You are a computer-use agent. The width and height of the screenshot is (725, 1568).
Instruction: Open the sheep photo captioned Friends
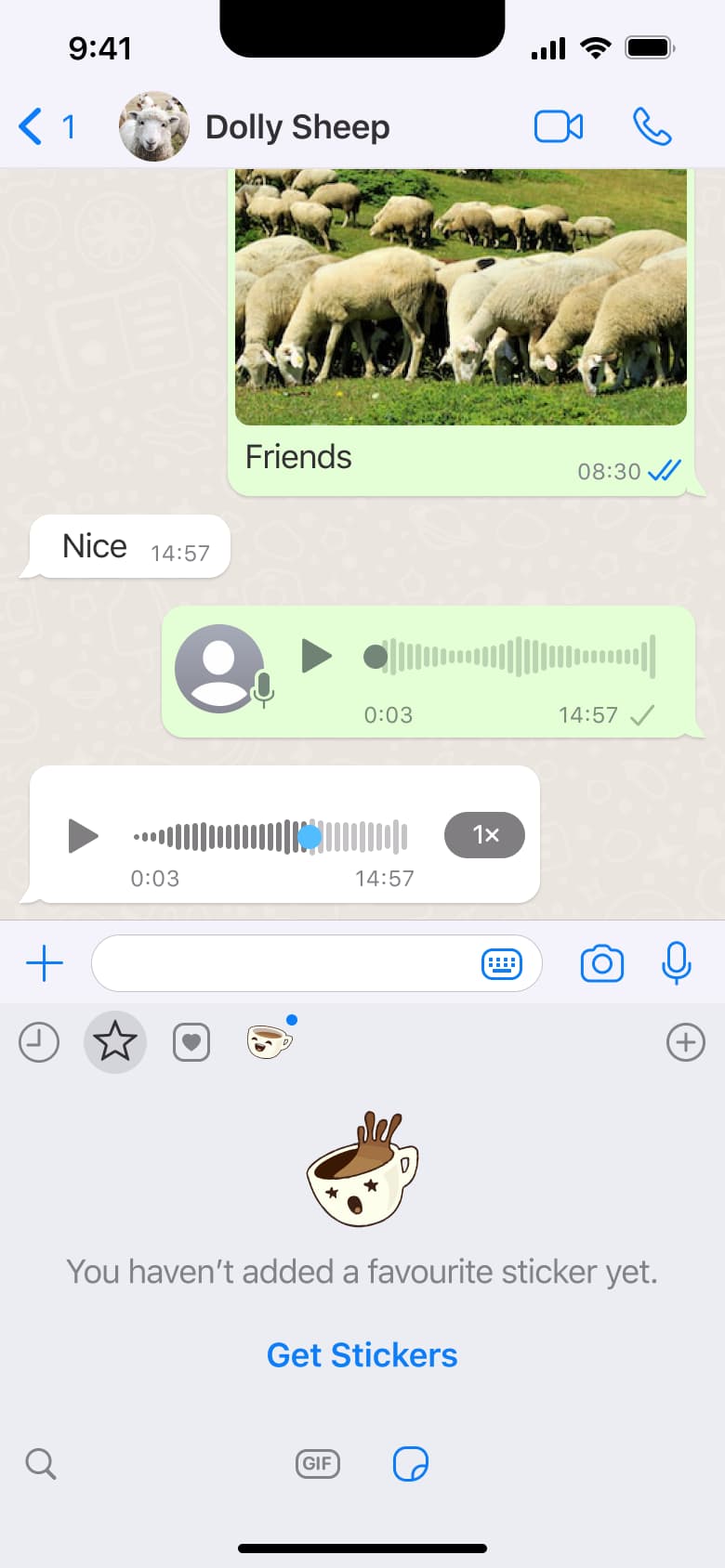click(x=461, y=296)
